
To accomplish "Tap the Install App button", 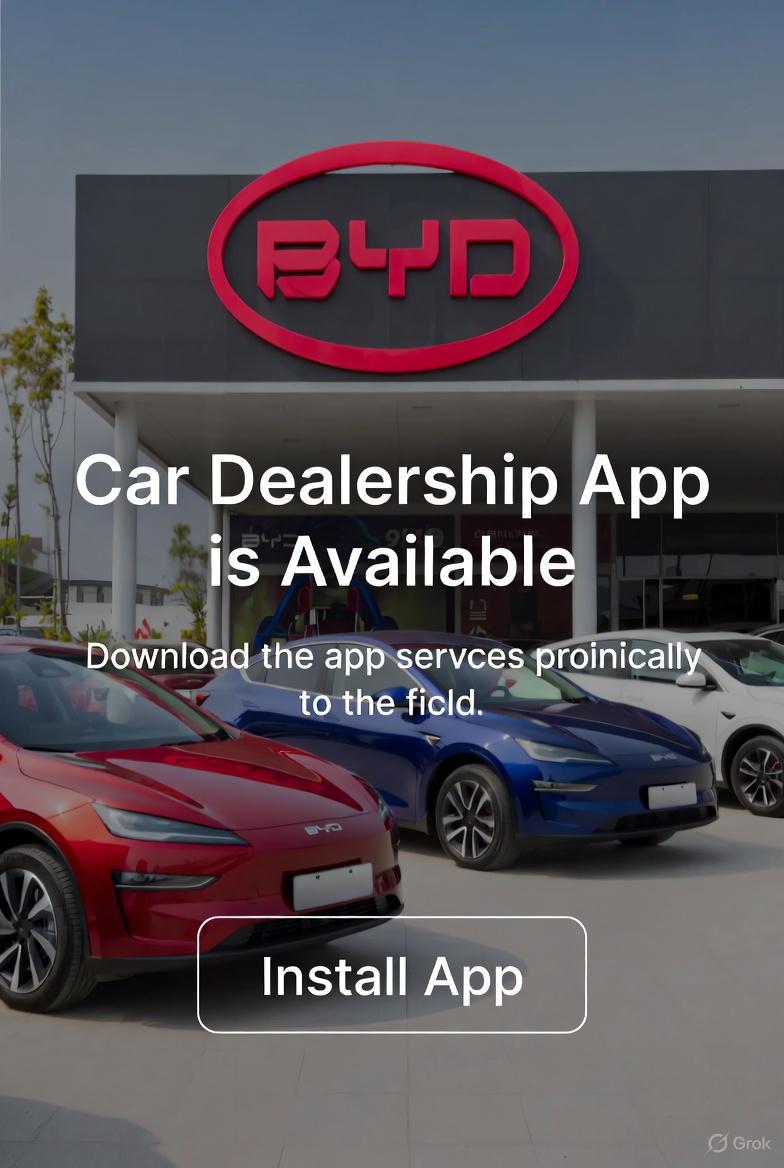I will click(x=392, y=975).
